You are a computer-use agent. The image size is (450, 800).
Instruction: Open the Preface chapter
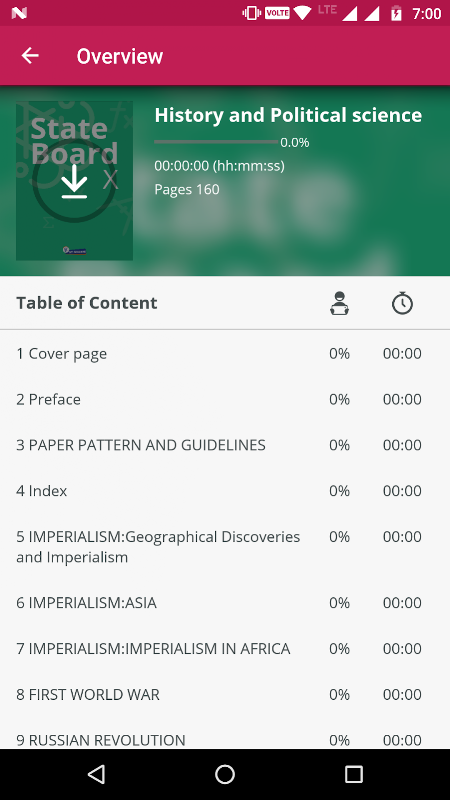click(225, 399)
